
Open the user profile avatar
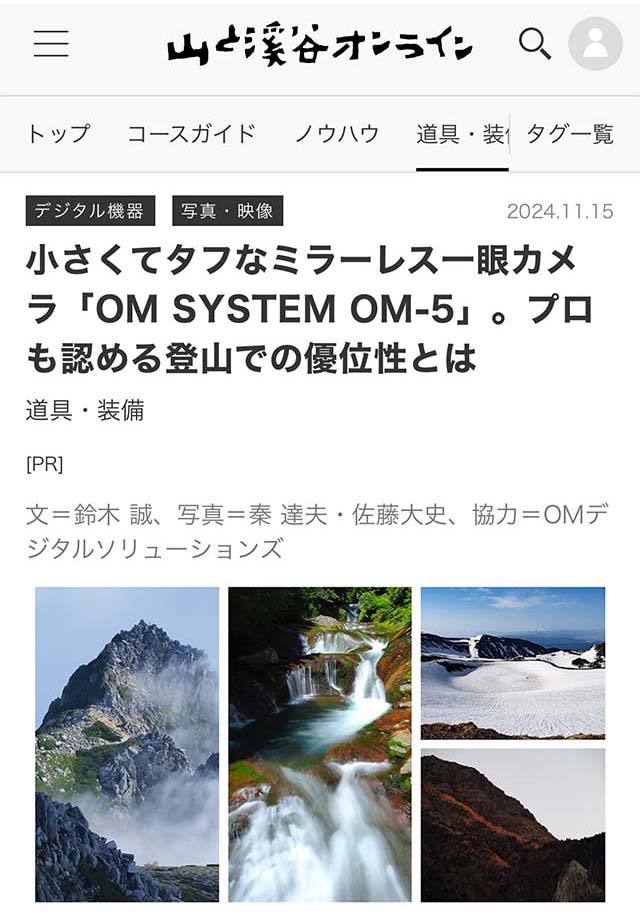(595, 44)
